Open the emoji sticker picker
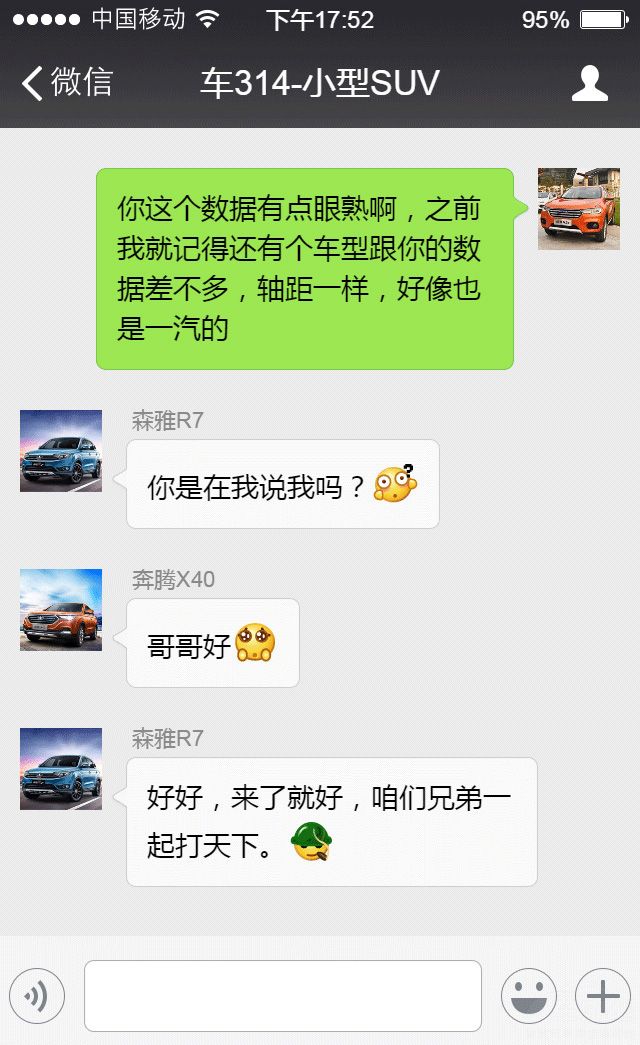This screenshot has height=1045, width=640. tap(528, 996)
